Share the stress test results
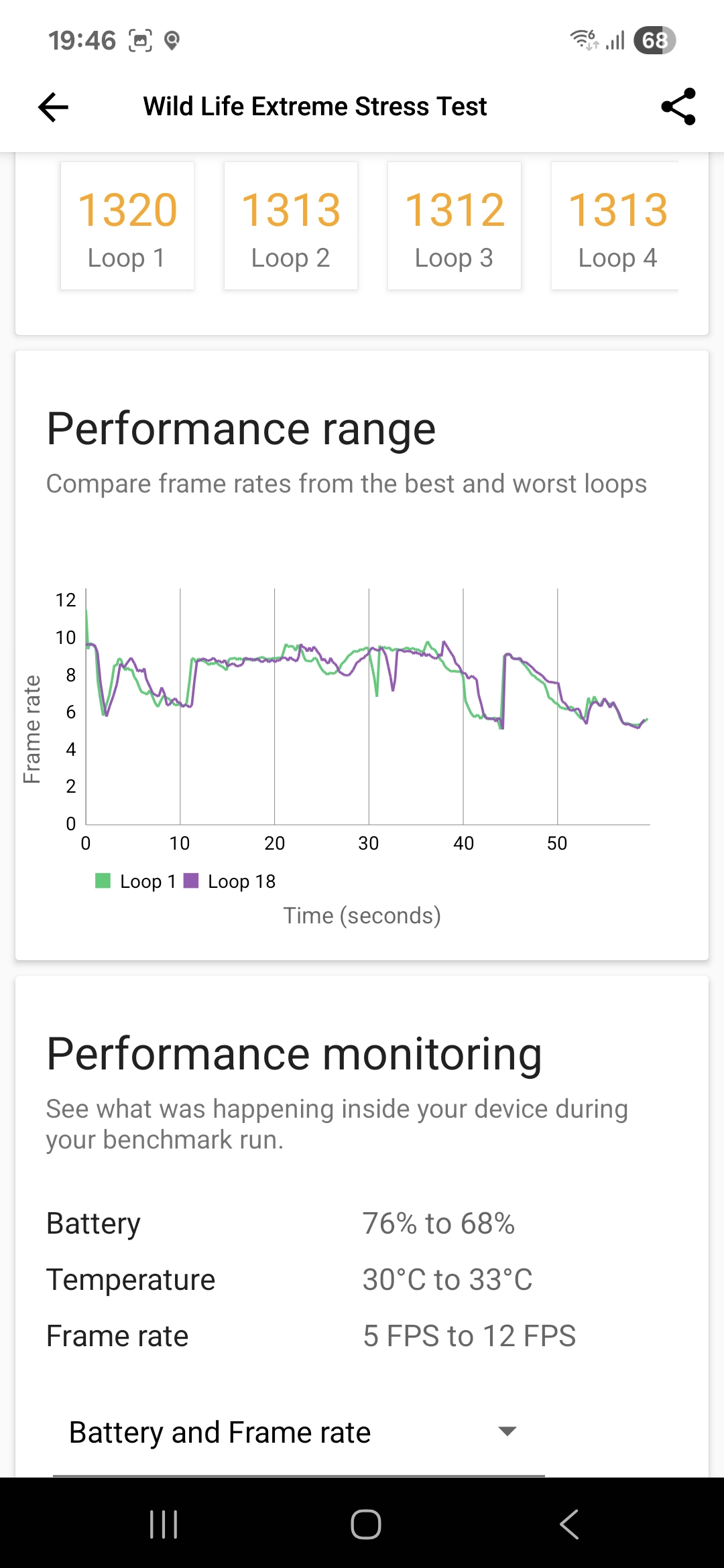Screen dimensions: 724x1568 pos(678,107)
